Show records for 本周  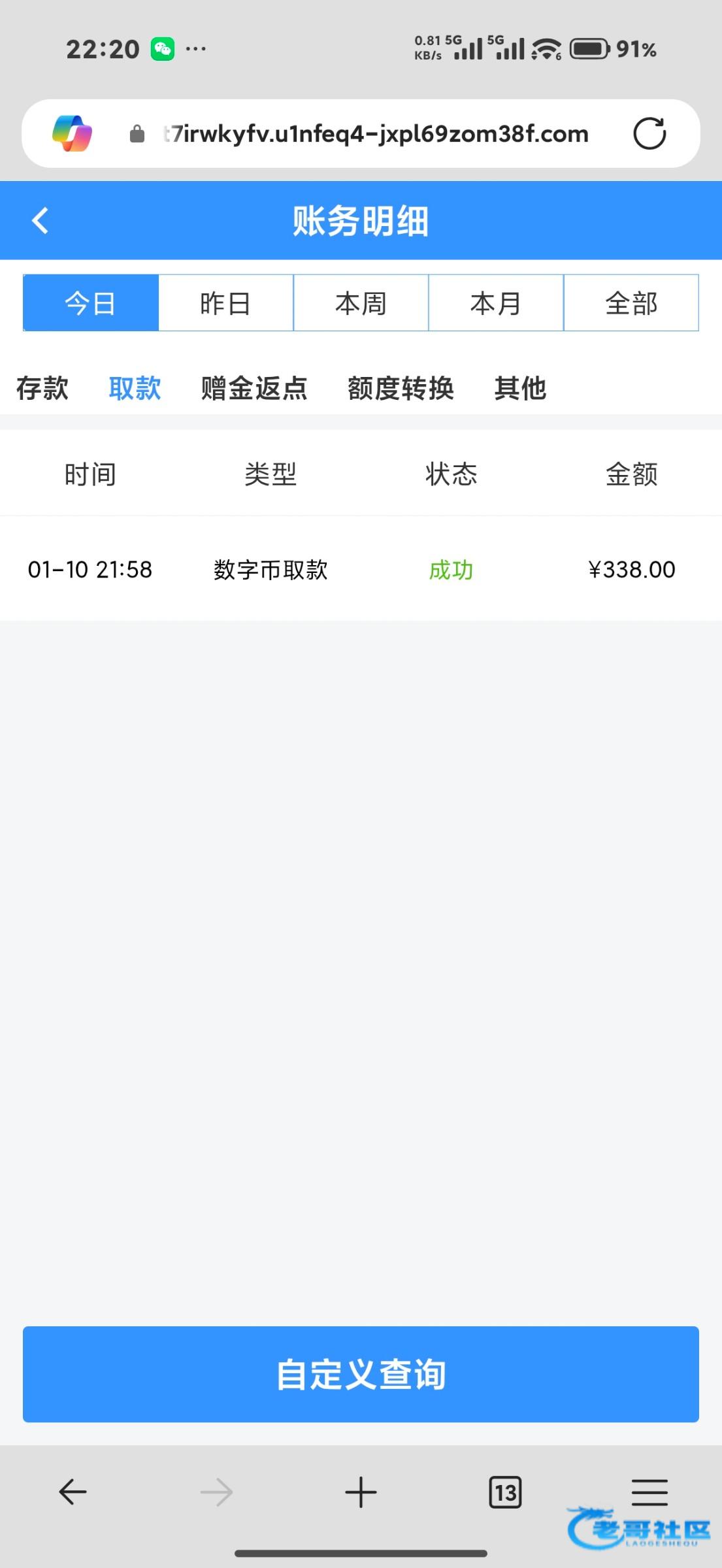[x=361, y=303]
